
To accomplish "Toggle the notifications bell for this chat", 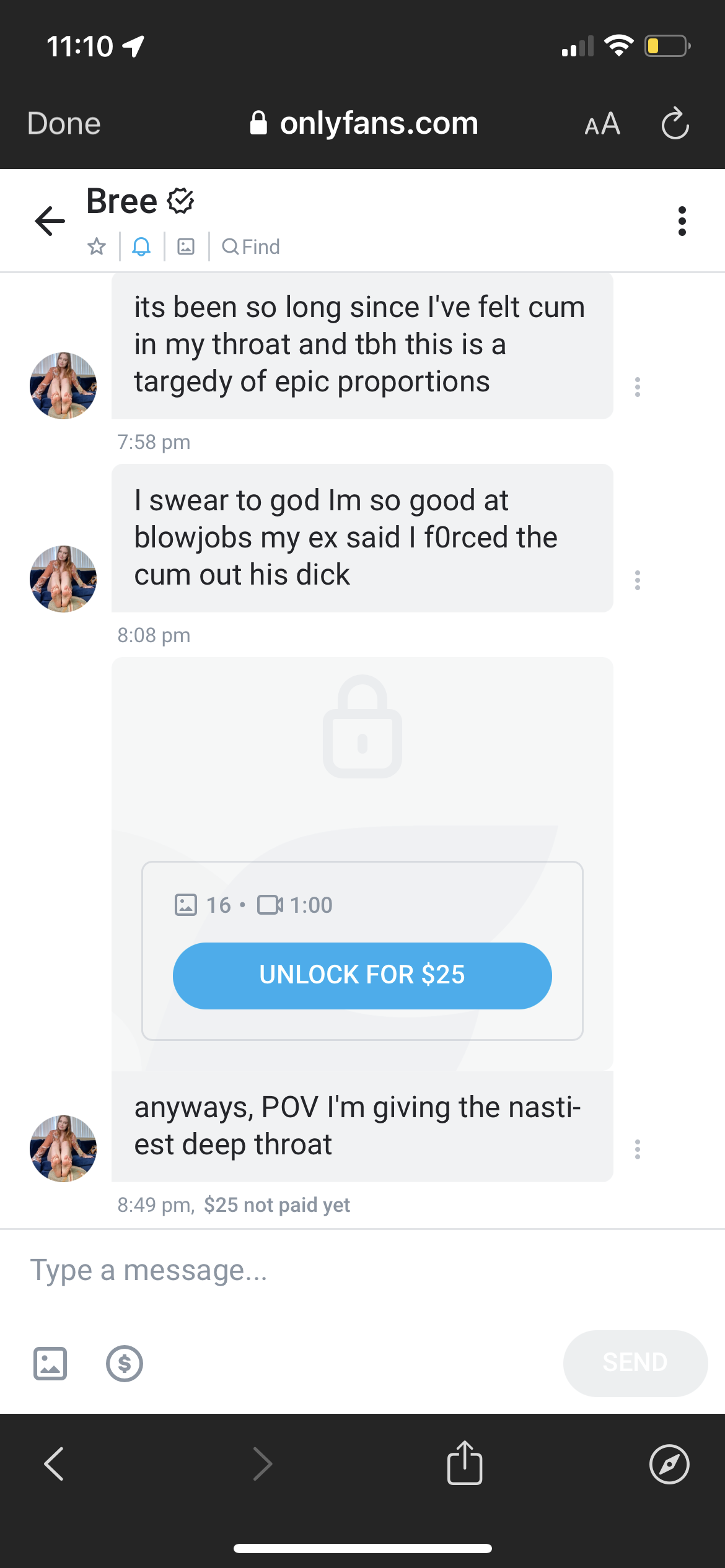I will click(x=141, y=246).
